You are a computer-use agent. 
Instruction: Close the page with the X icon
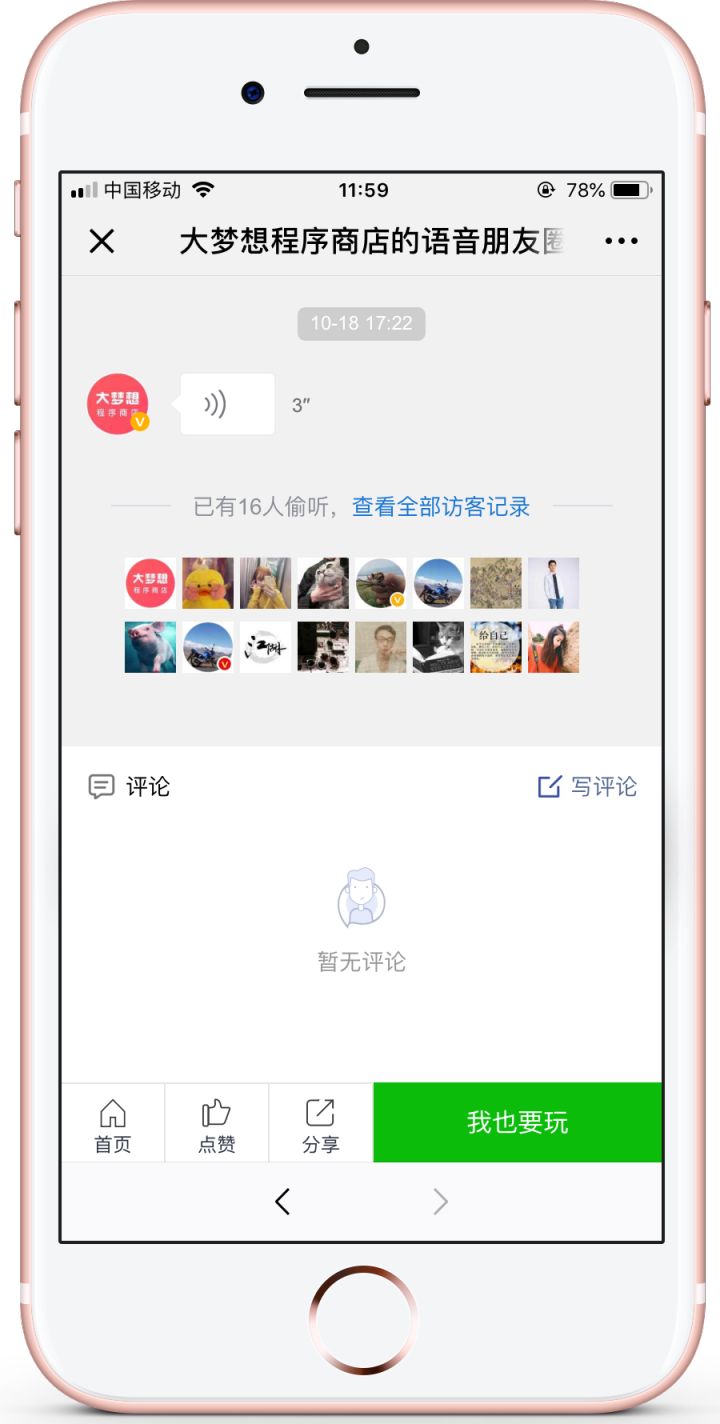[x=102, y=241]
